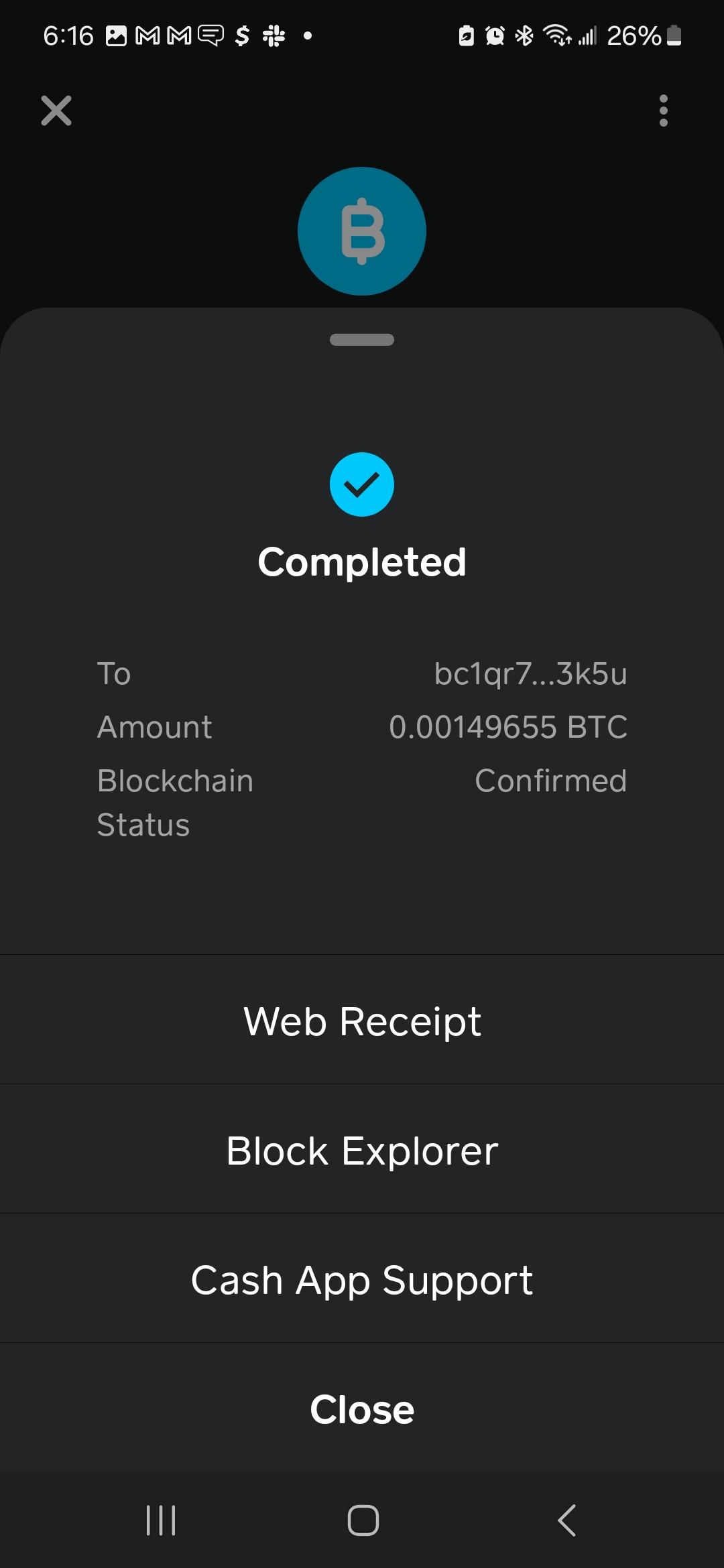The height and width of the screenshot is (1568, 724).
Task: Open recent apps from the navigation bar
Action: point(161,1520)
